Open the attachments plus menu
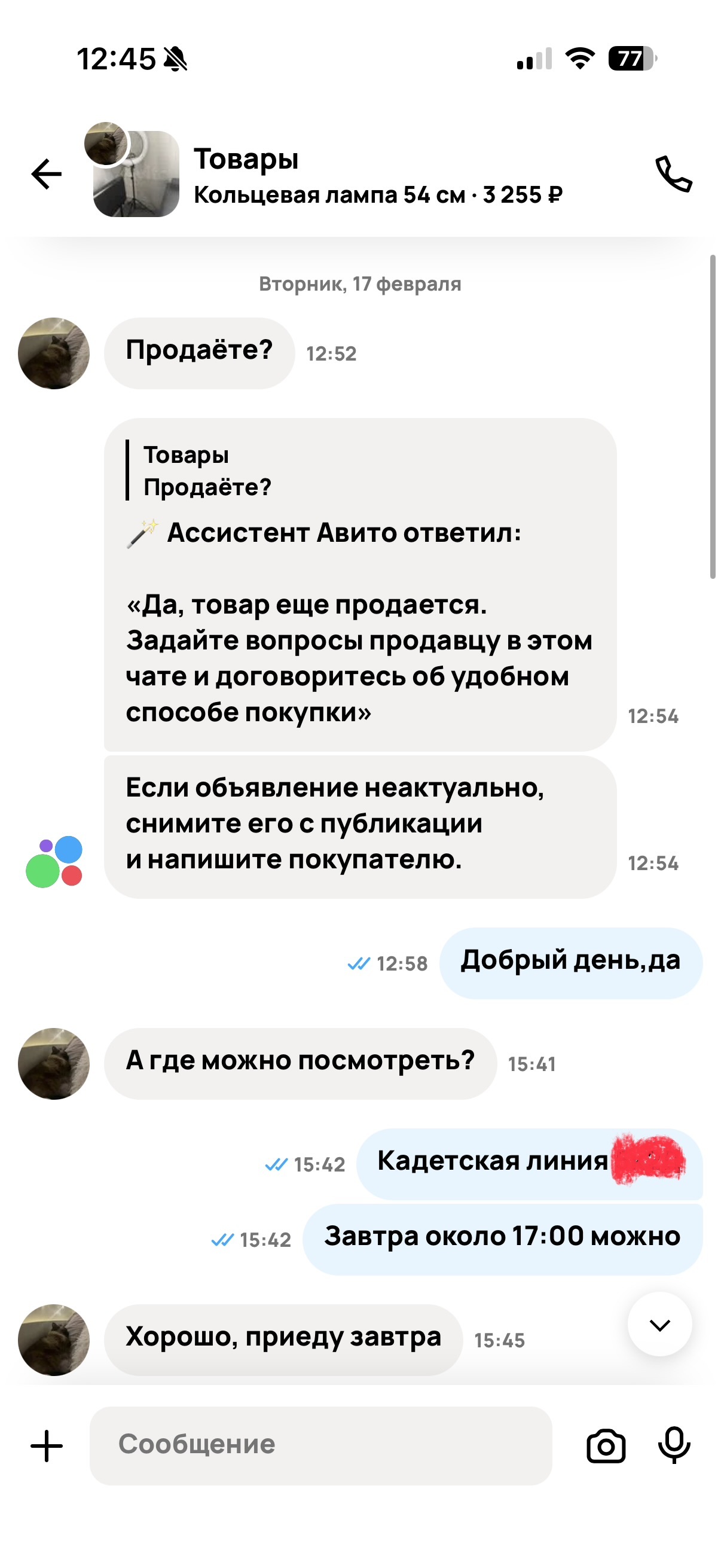 47,1445
